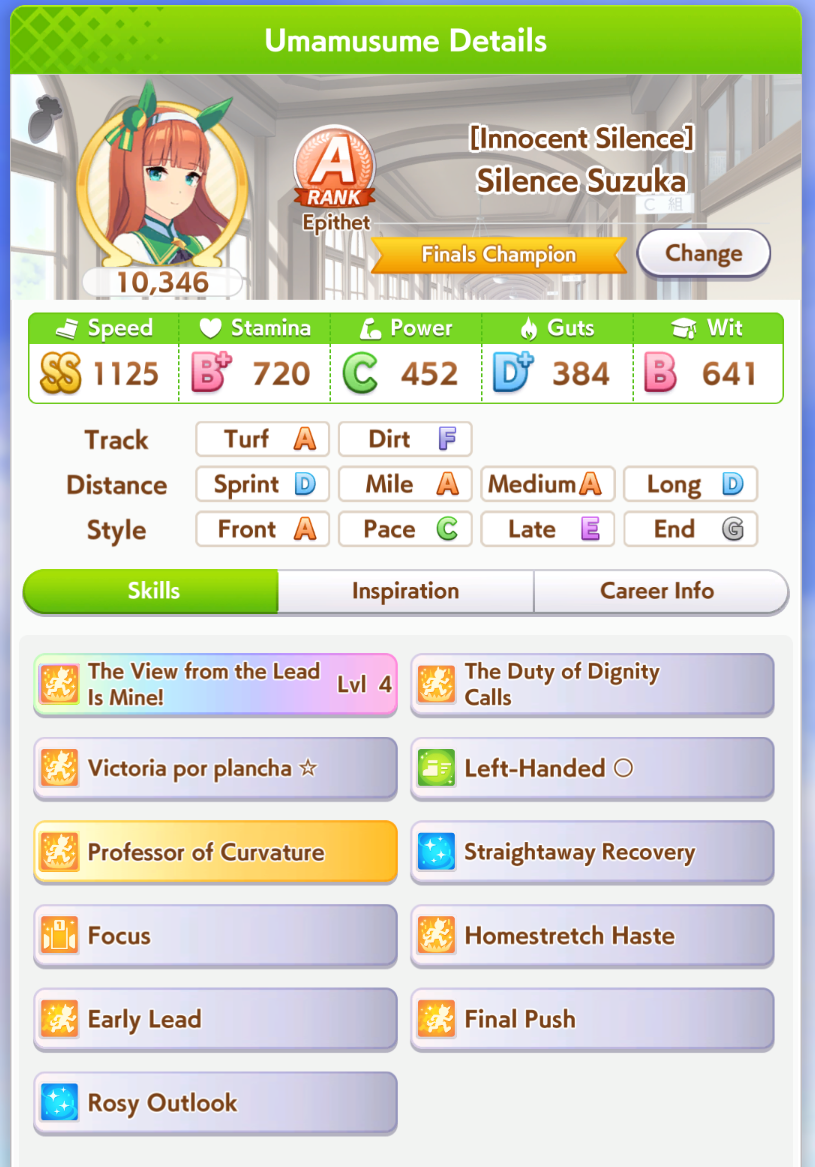Image resolution: width=815 pixels, height=1167 pixels.
Task: View Left-Handed skill details
Action: tap(592, 768)
